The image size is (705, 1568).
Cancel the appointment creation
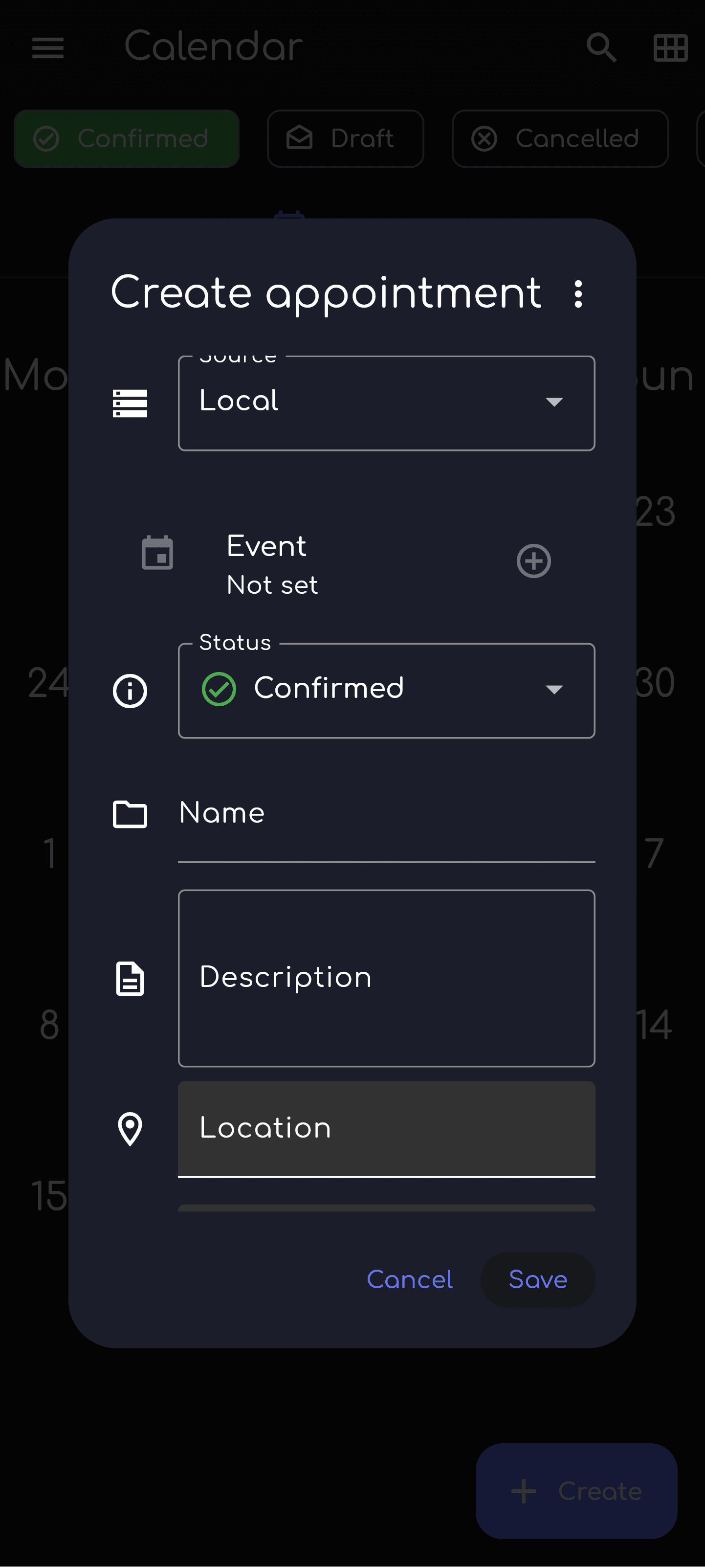(409, 1279)
